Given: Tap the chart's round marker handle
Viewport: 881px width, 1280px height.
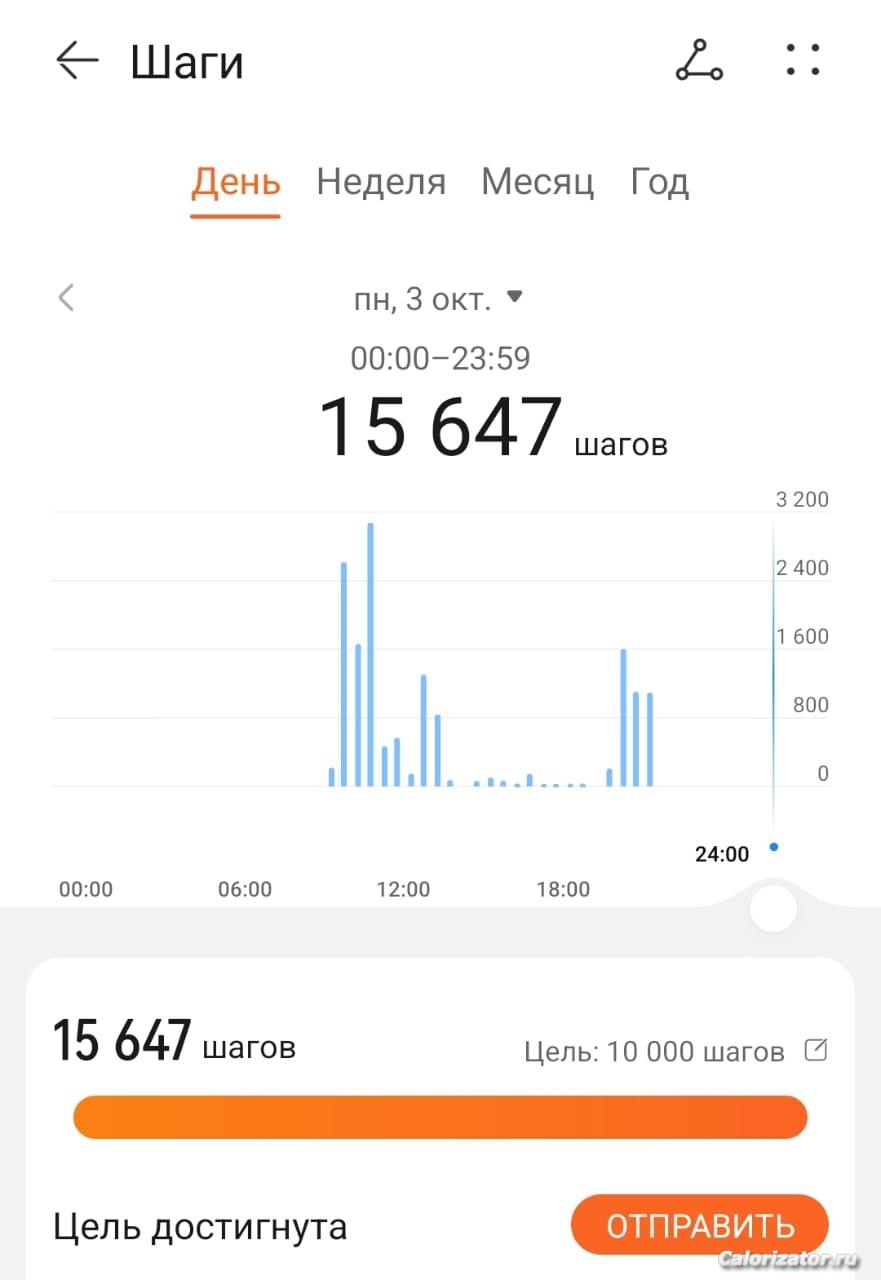Looking at the screenshot, I should click(773, 909).
